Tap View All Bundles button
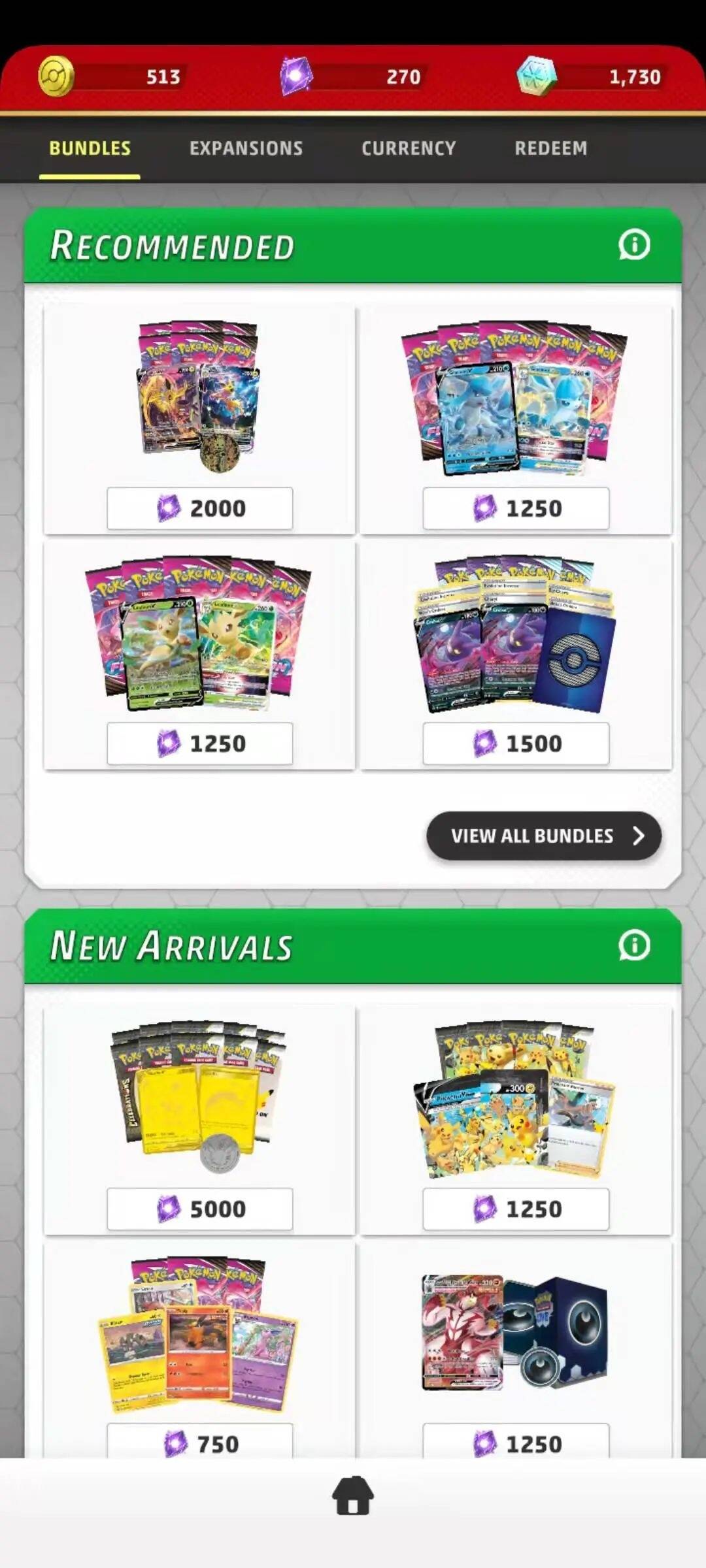 [544, 836]
